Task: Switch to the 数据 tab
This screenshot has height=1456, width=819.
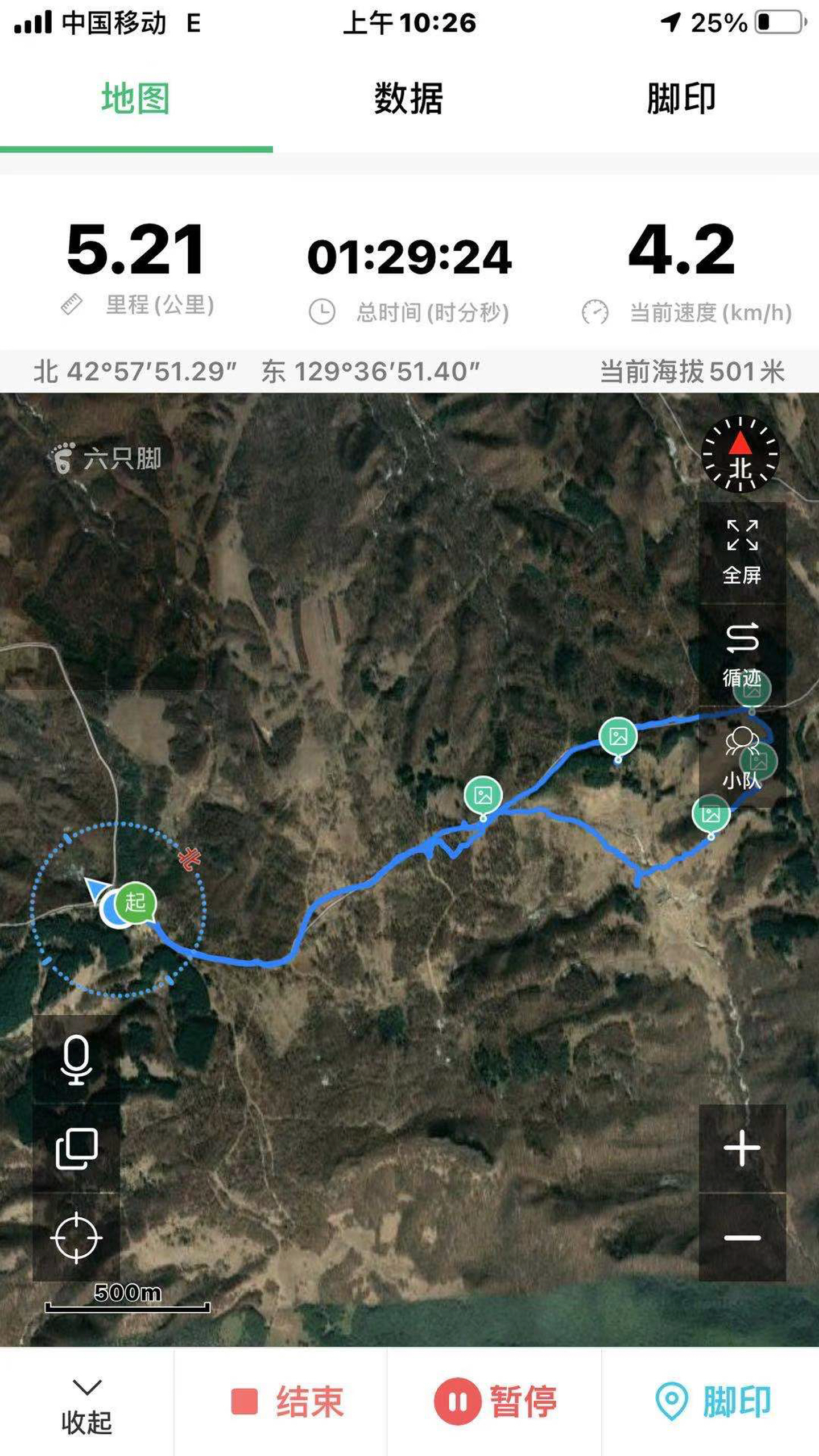Action: (407, 98)
